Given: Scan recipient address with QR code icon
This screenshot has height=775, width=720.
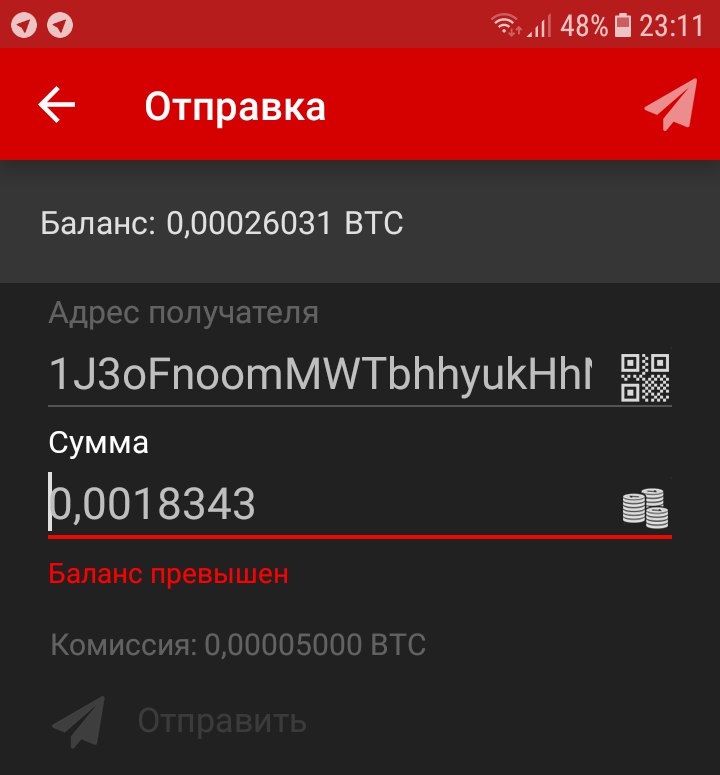Looking at the screenshot, I should [645, 377].
